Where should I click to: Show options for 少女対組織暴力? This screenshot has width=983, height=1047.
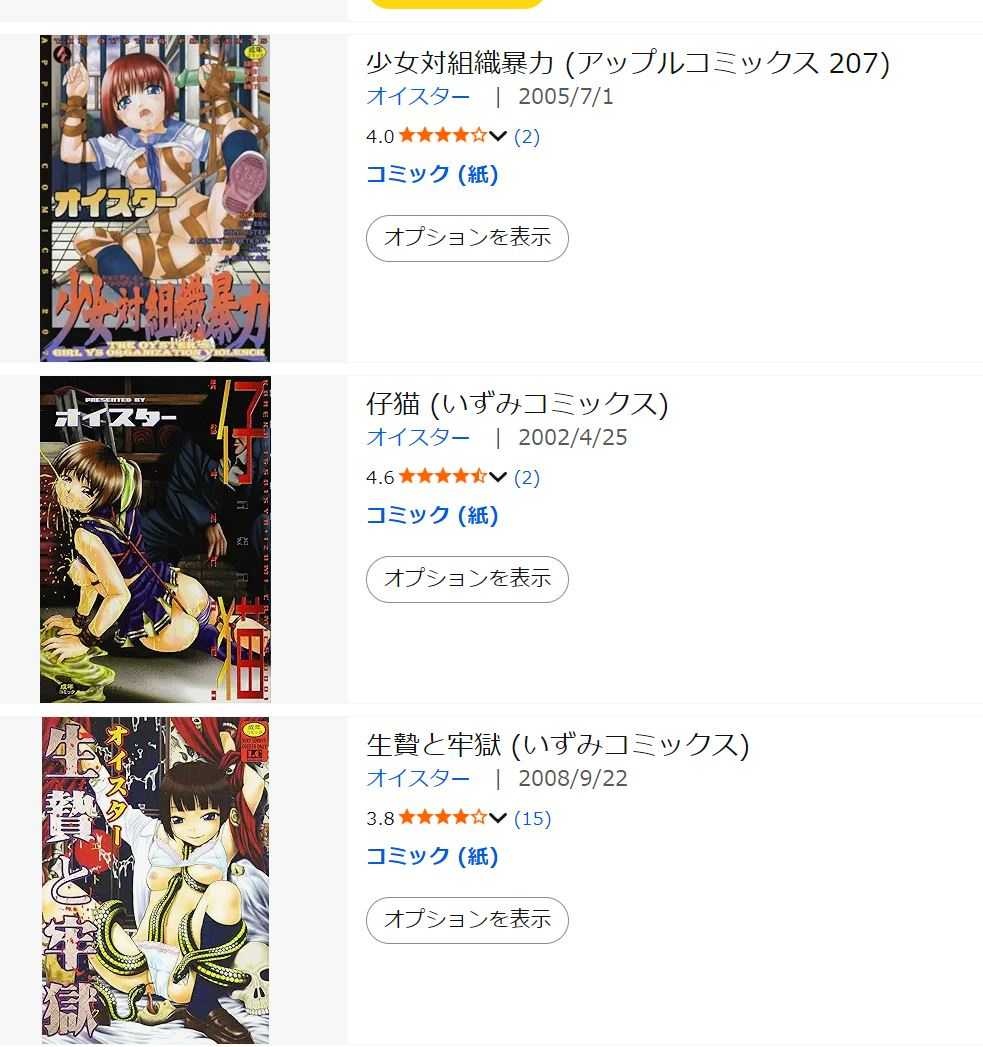pos(467,238)
